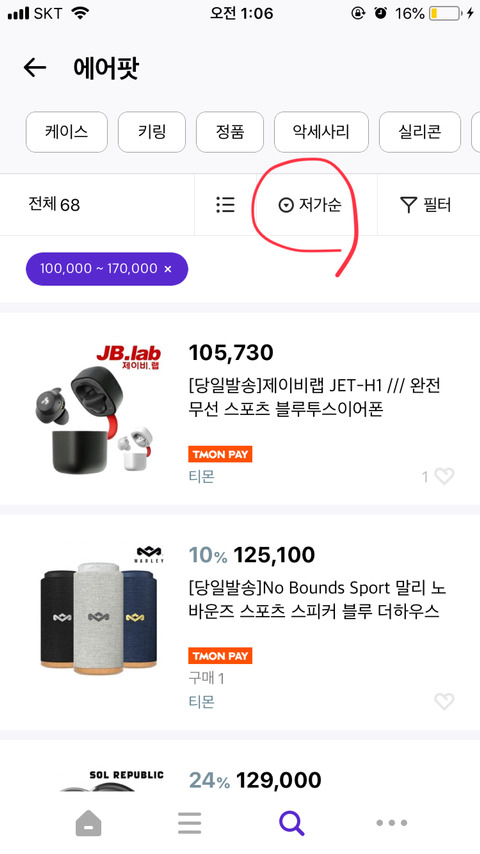Switch the list view layout icon
Viewport: 480px width, 854px height.
(225, 205)
